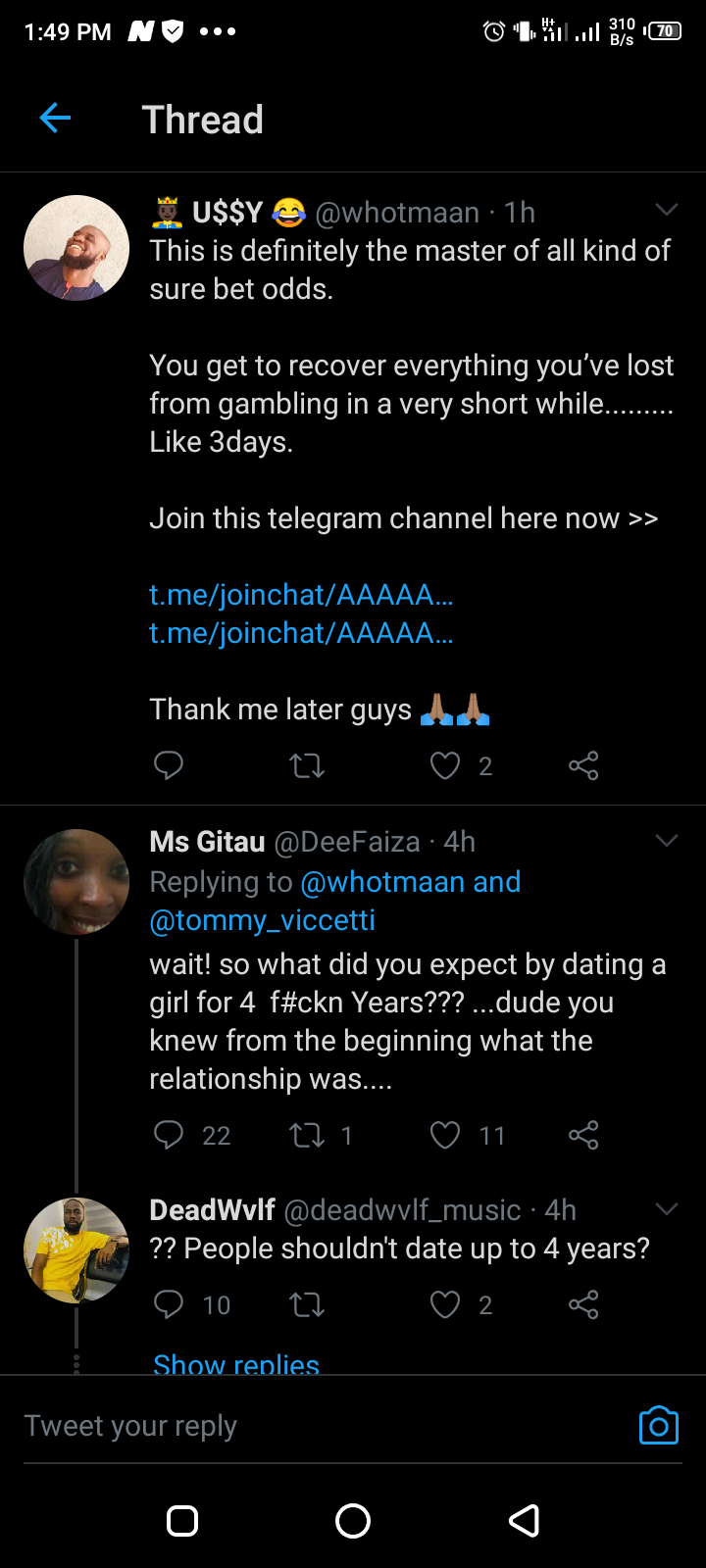Open Ms Gitau's profile picture

pyautogui.click(x=76, y=882)
